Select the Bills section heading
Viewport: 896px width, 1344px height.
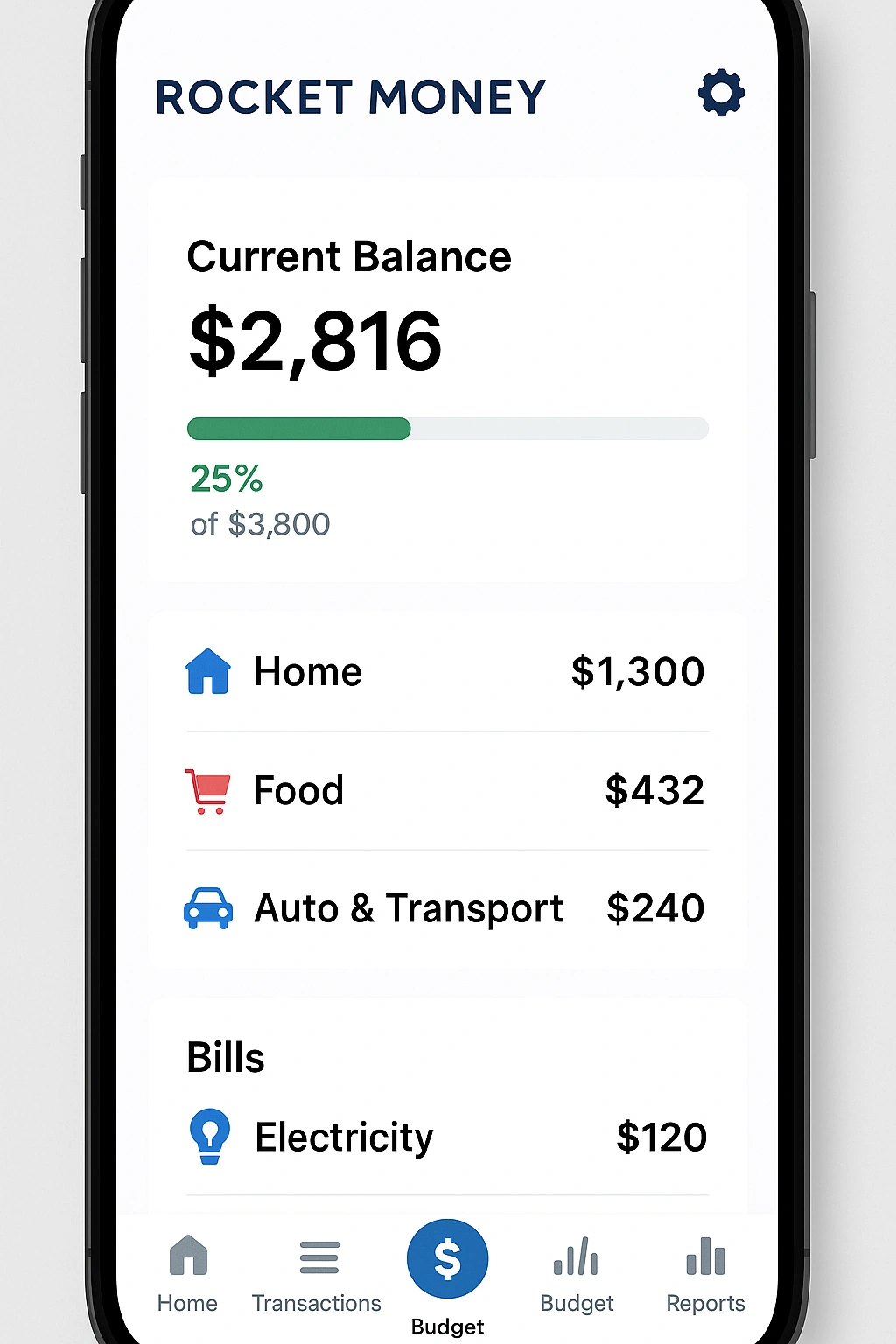click(226, 1056)
